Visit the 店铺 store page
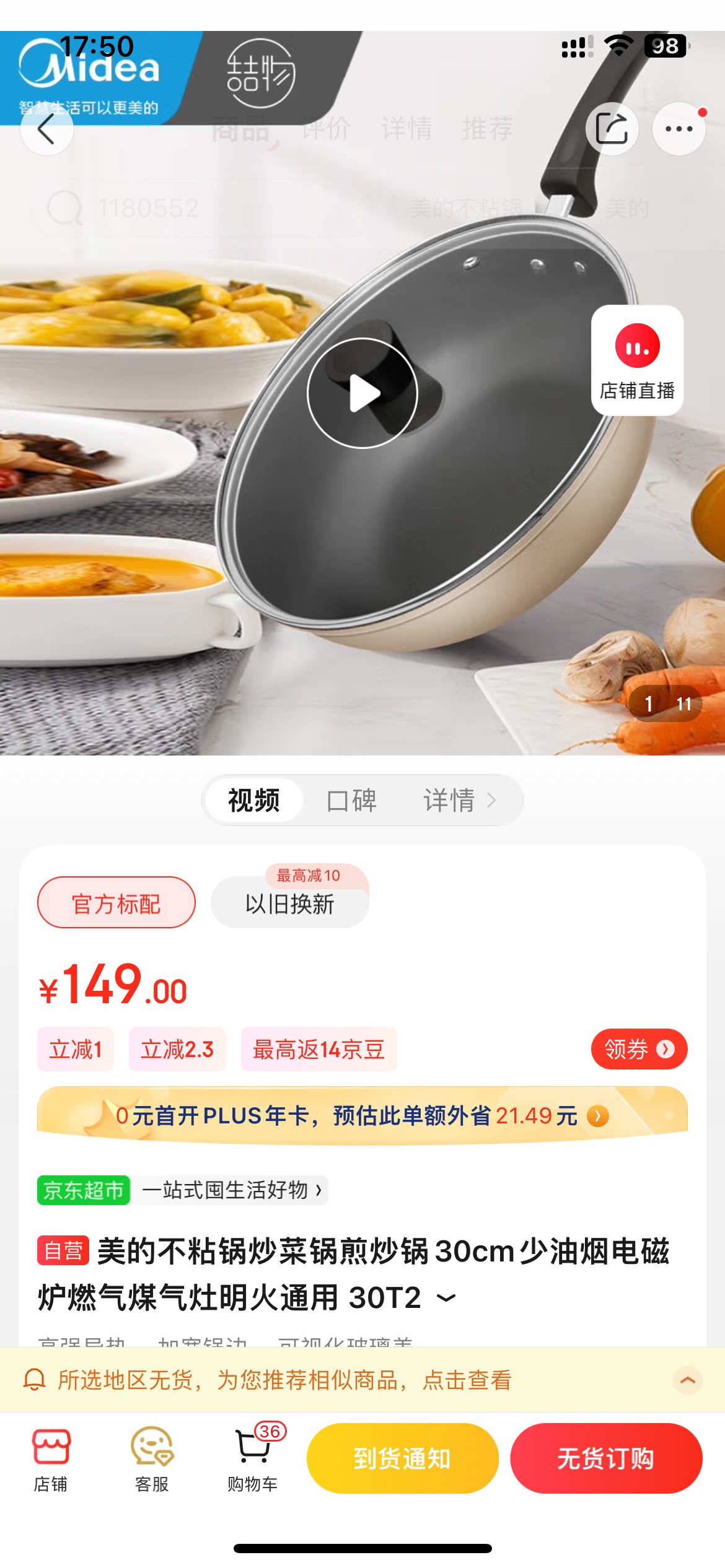 tap(51, 1458)
